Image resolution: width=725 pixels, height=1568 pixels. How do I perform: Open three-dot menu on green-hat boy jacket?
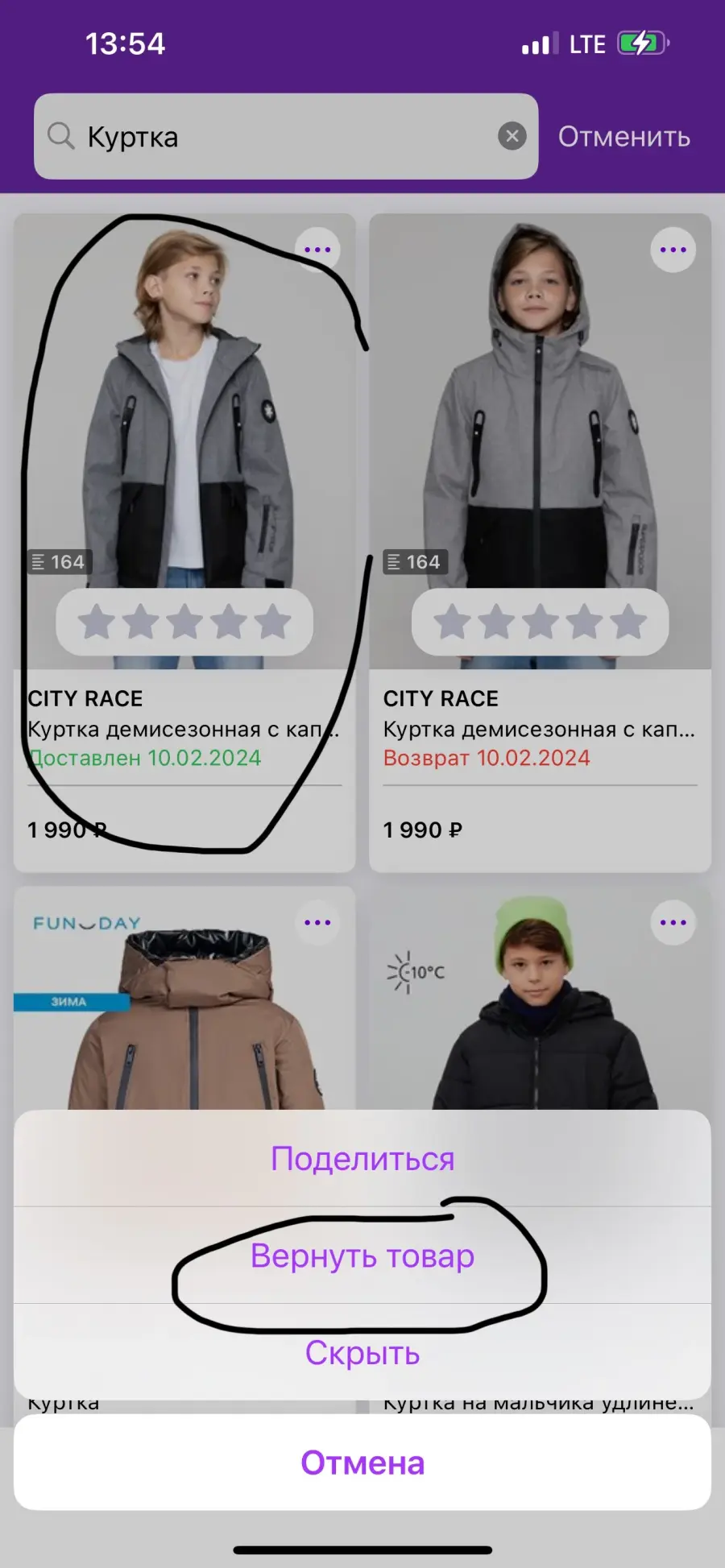tap(673, 922)
